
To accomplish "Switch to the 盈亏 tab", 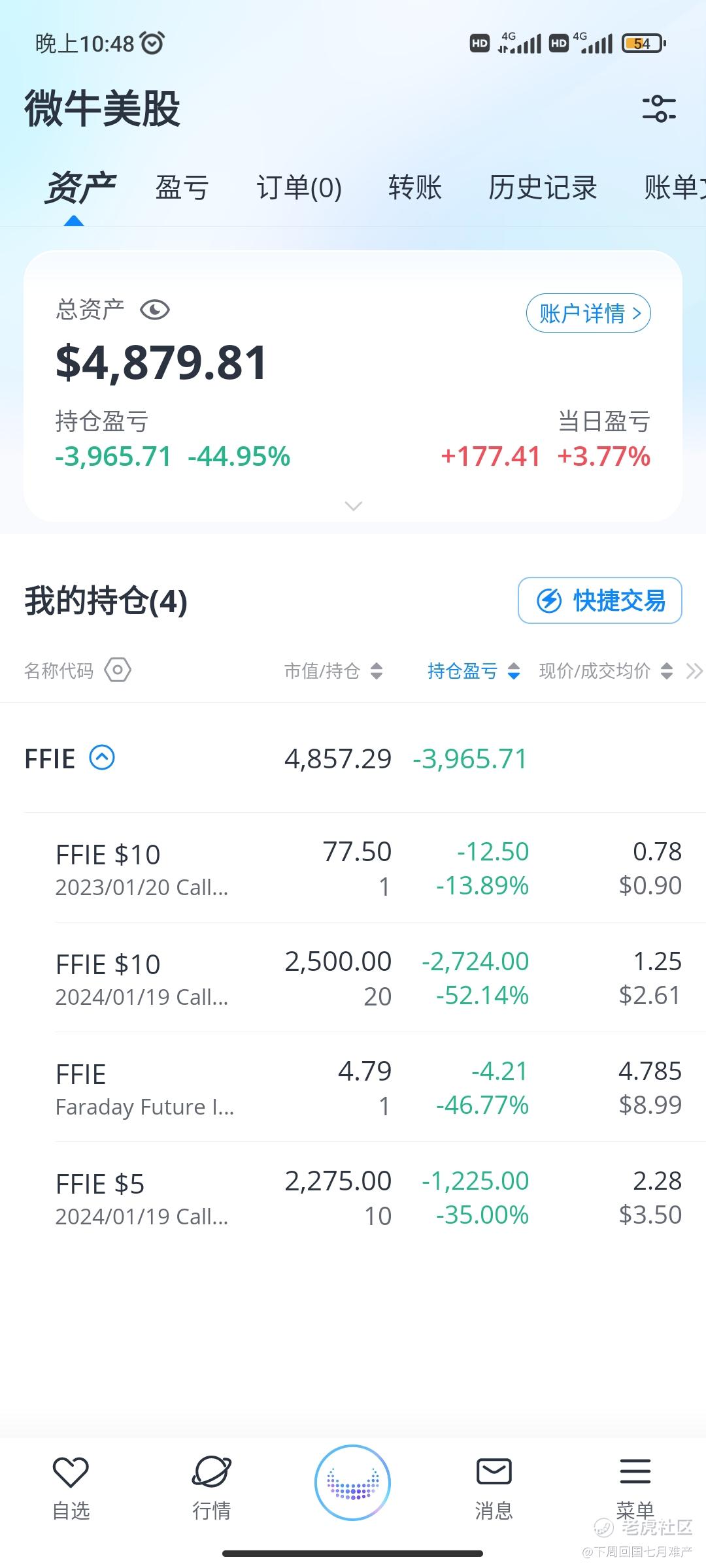I will click(182, 188).
